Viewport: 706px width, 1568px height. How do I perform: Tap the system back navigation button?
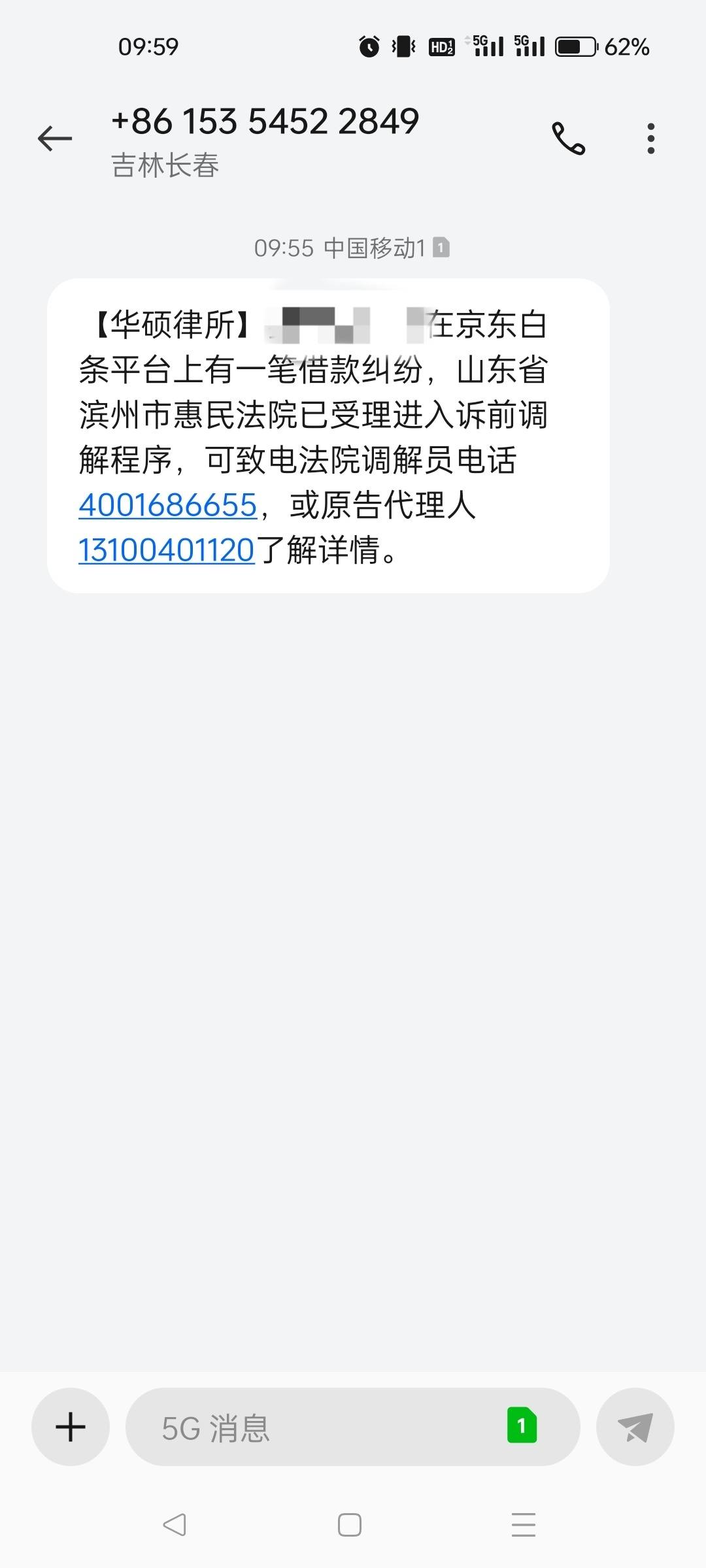pyautogui.click(x=175, y=1525)
